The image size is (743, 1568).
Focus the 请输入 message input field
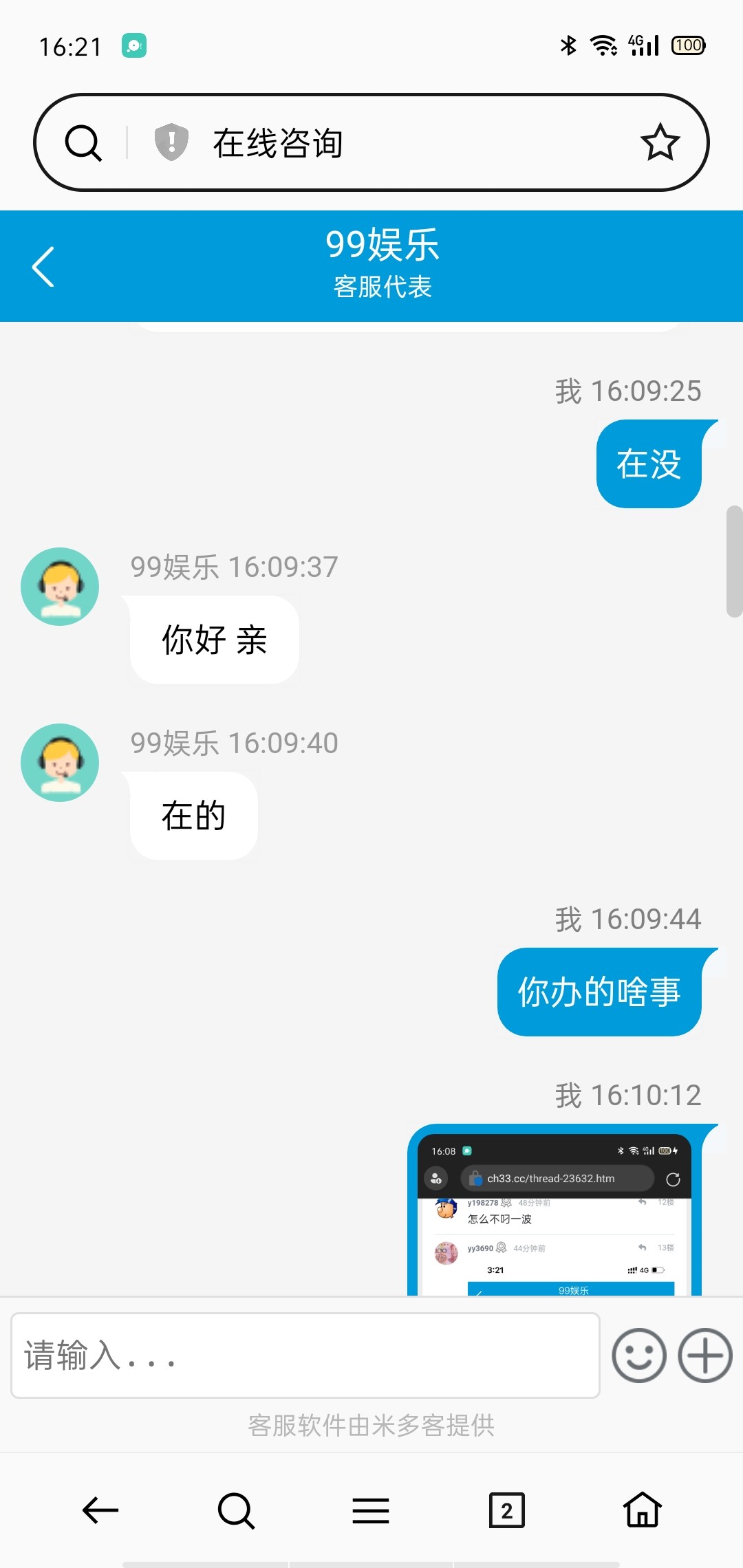tap(305, 1355)
